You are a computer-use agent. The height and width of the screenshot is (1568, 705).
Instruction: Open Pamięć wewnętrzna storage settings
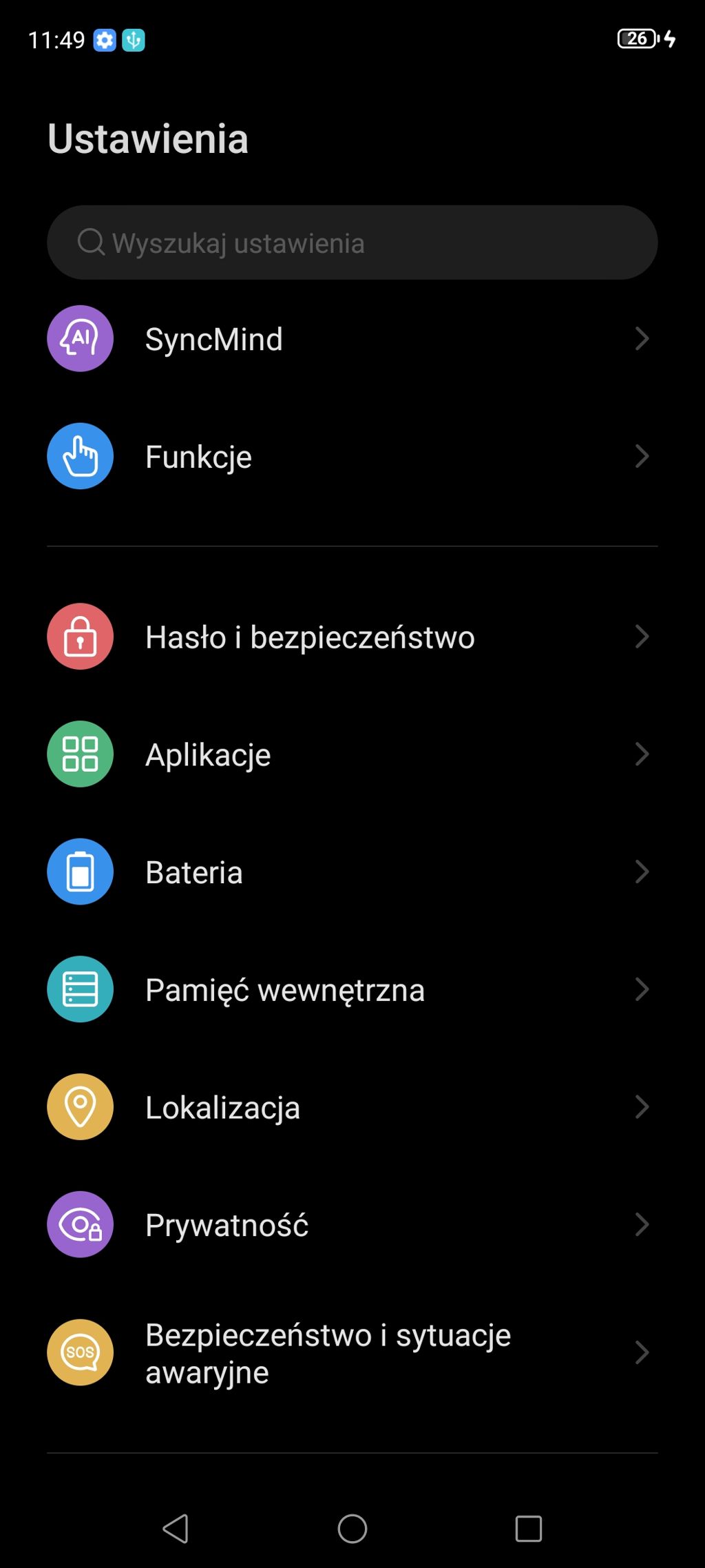[x=351, y=990]
